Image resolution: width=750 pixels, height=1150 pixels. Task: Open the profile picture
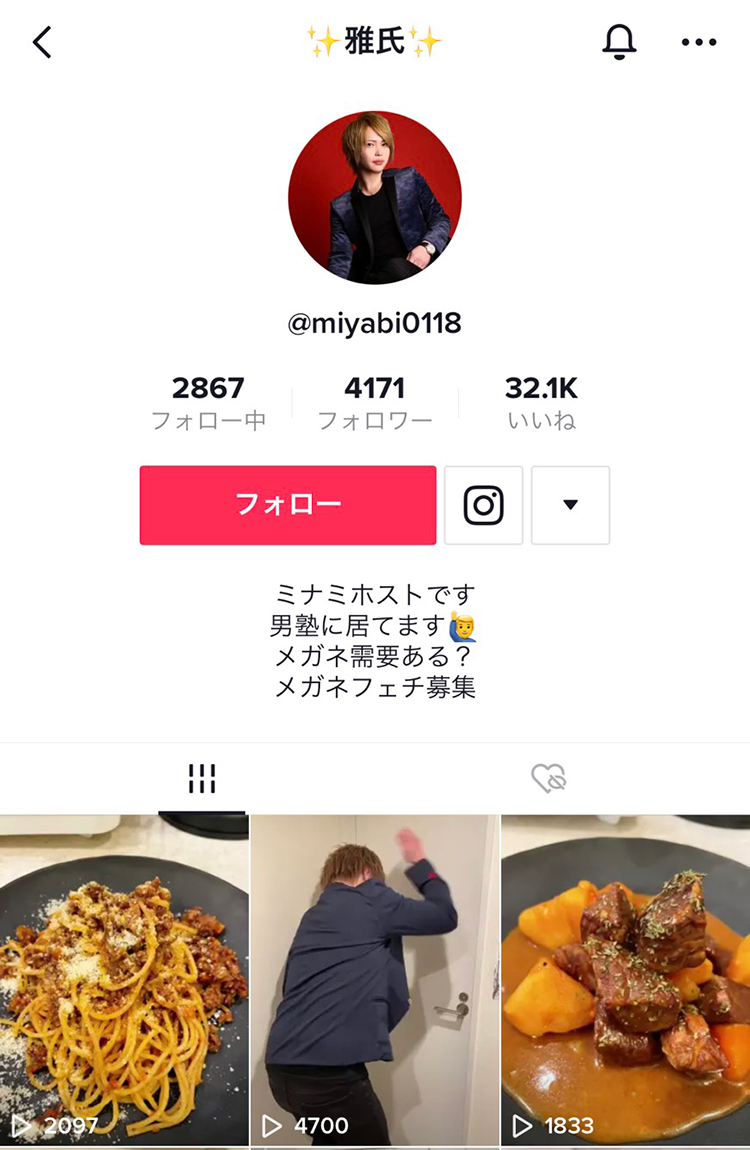pos(375,197)
